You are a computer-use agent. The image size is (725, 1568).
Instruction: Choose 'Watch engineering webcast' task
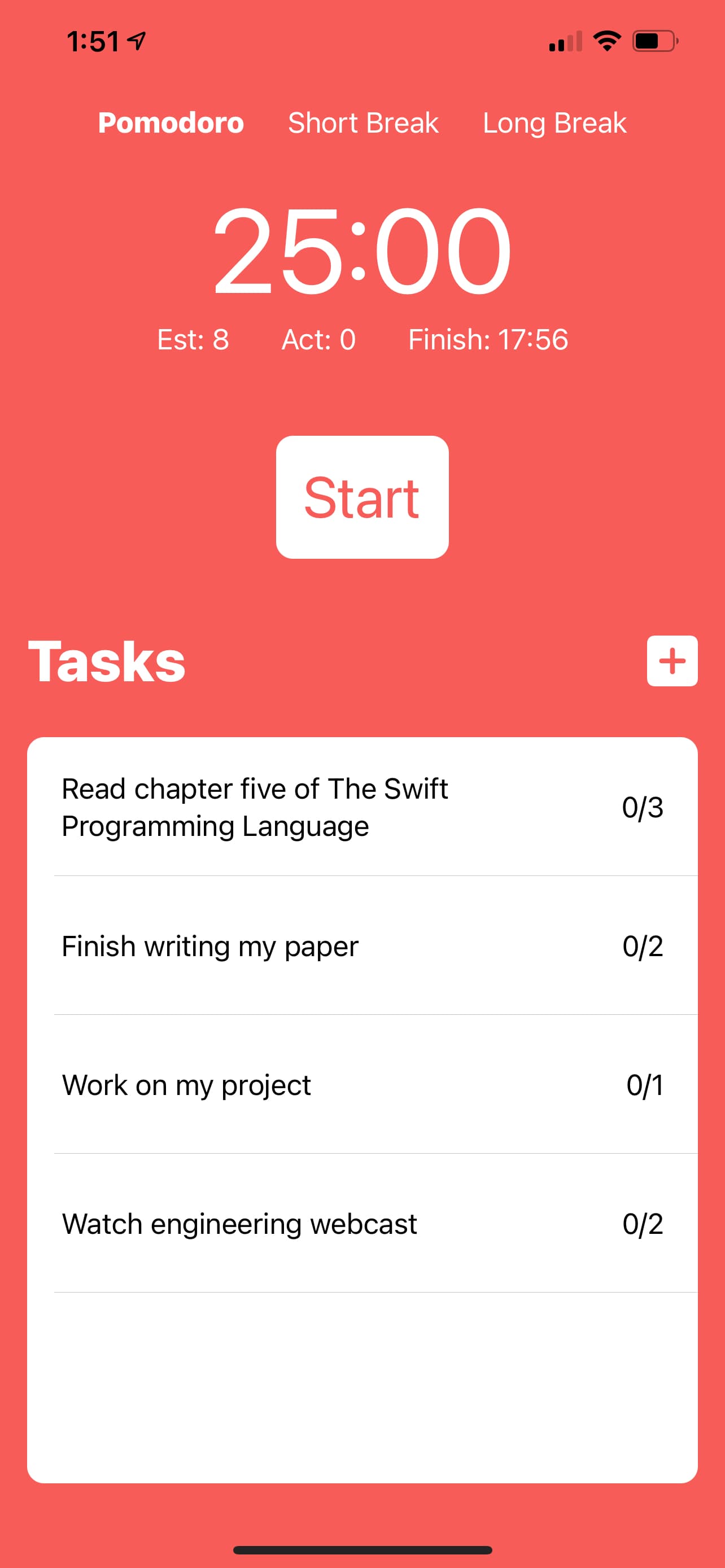pyautogui.click(x=362, y=1224)
